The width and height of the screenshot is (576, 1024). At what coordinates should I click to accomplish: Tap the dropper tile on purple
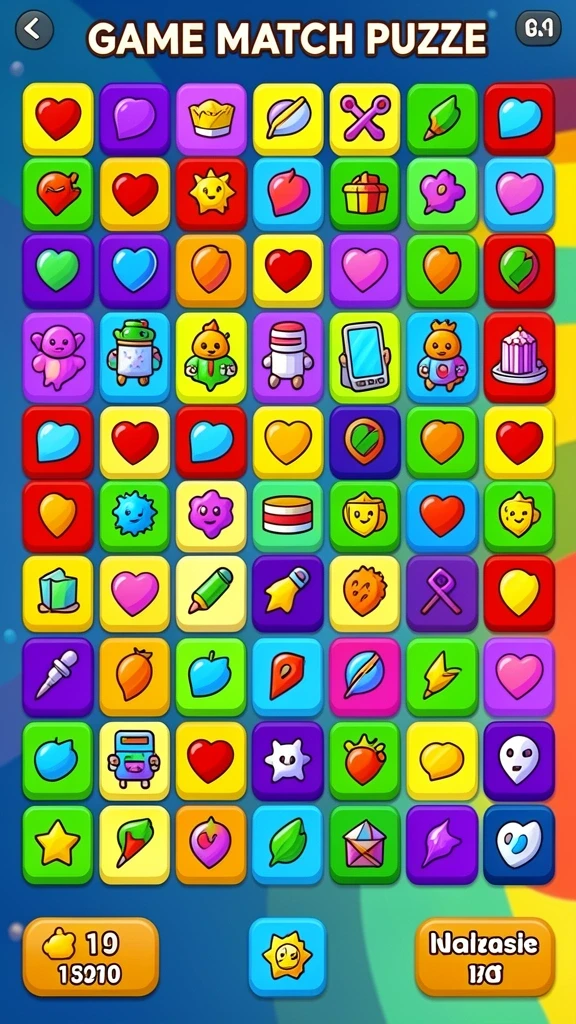point(58,677)
